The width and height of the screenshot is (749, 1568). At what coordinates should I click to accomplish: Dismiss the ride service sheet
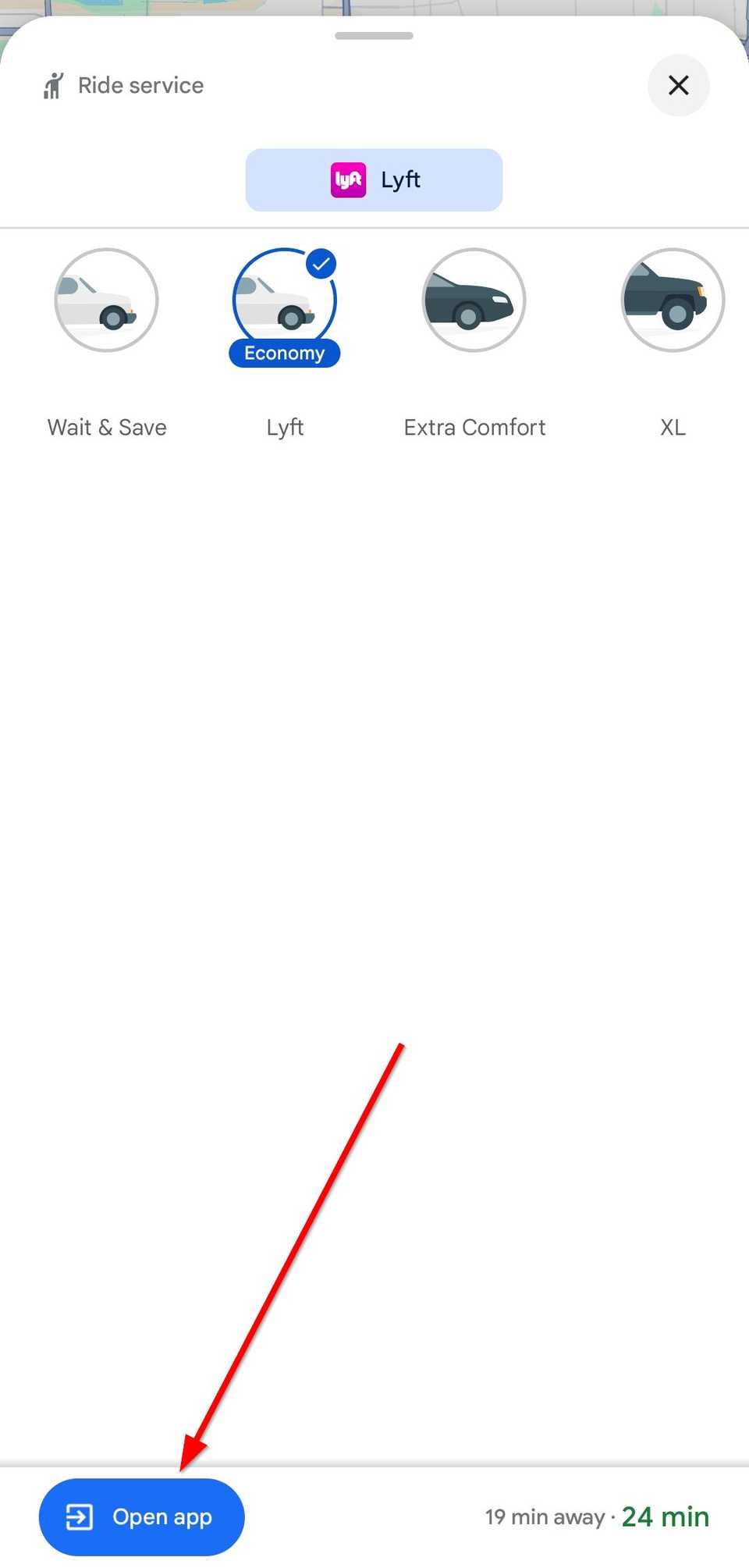[678, 85]
